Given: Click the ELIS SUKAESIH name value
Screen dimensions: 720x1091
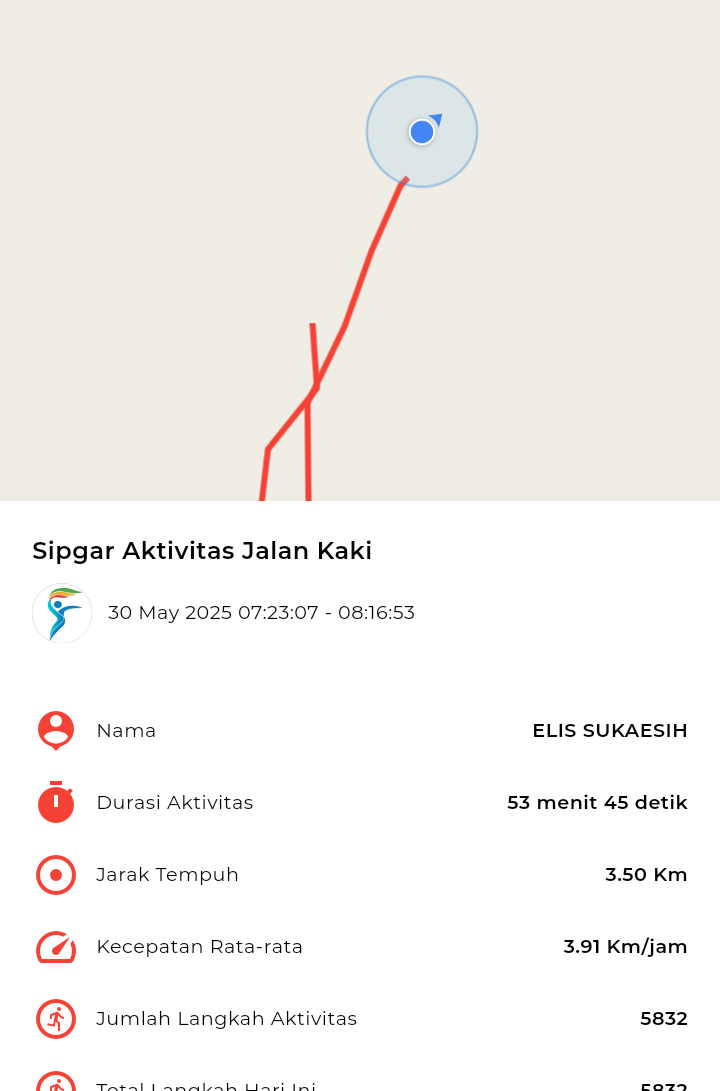Looking at the screenshot, I should [610, 730].
